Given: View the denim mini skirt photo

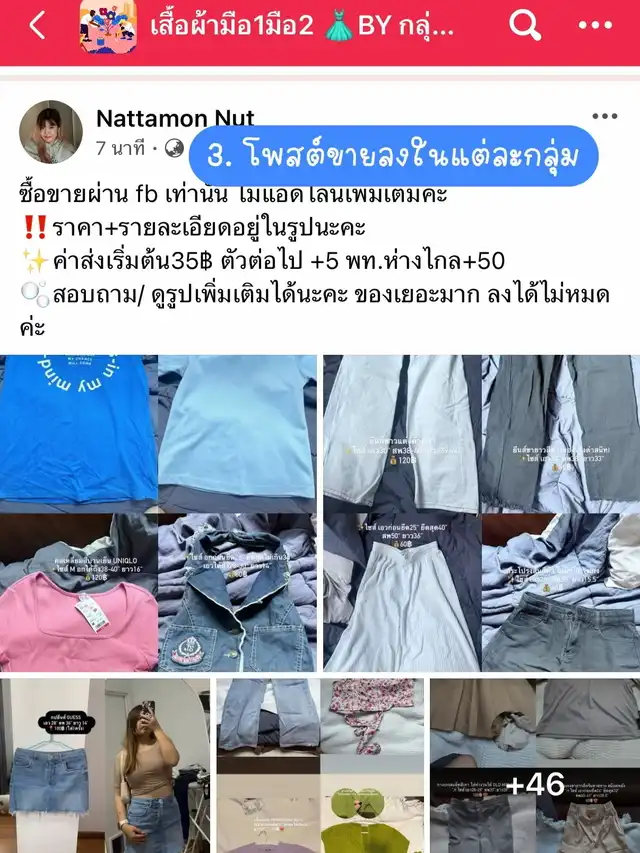Looking at the screenshot, I should [105, 765].
